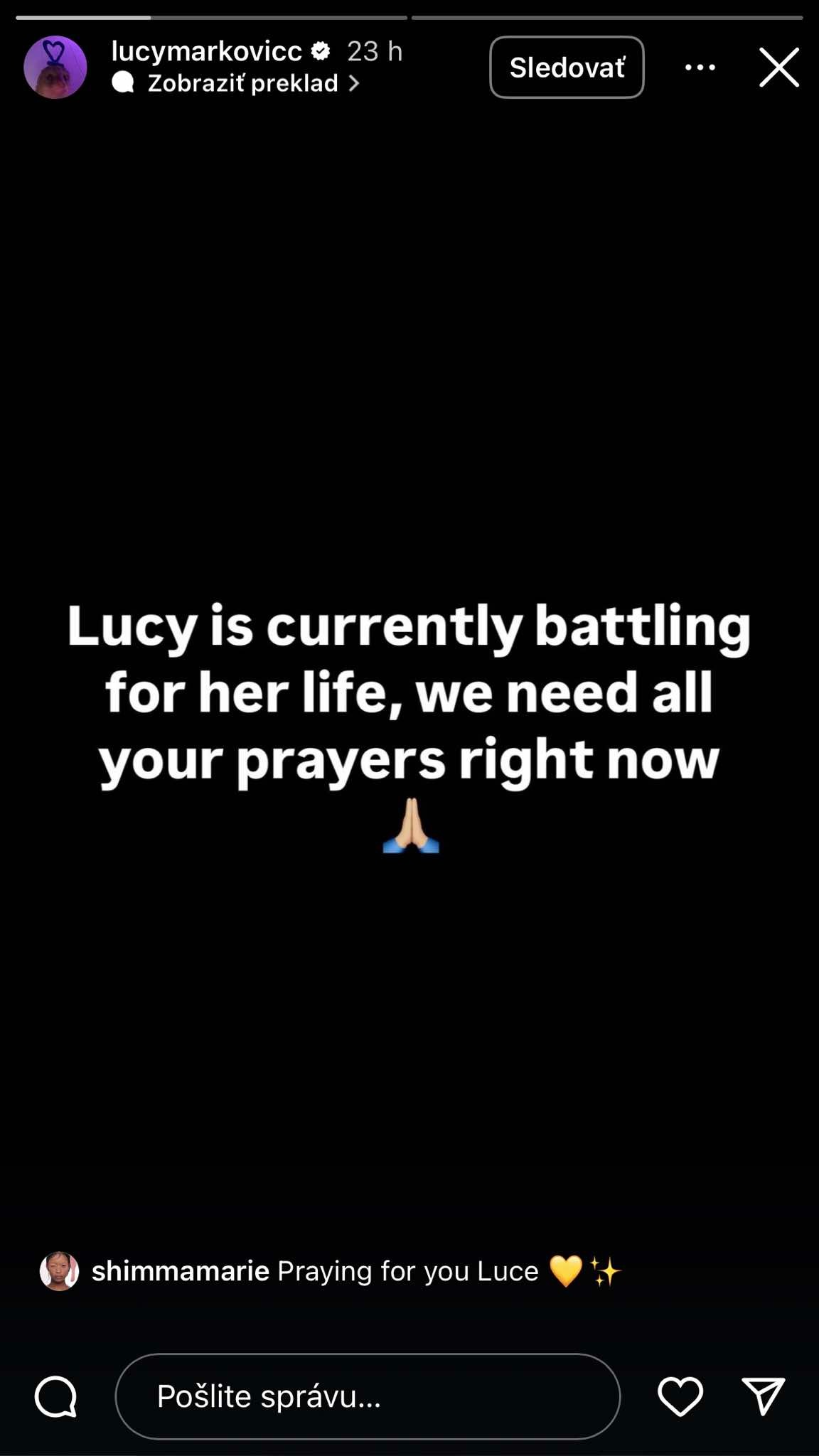Close the story viewer
819x1456 pixels.
coord(779,68)
